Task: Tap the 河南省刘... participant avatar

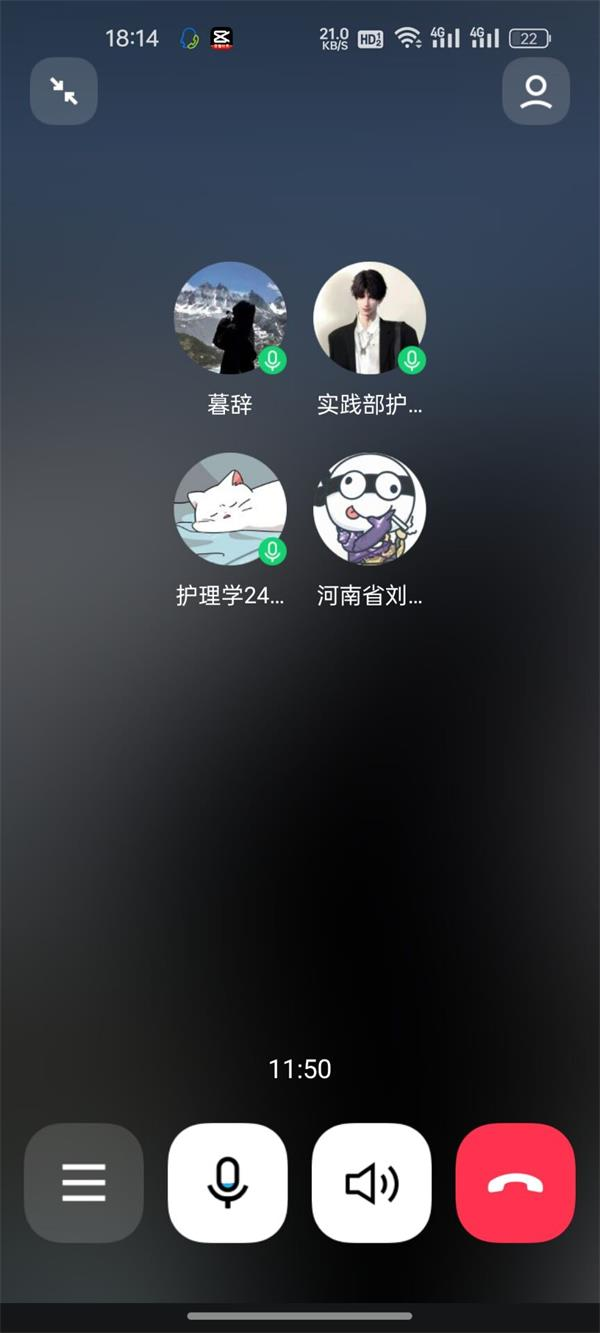Action: 370,509
